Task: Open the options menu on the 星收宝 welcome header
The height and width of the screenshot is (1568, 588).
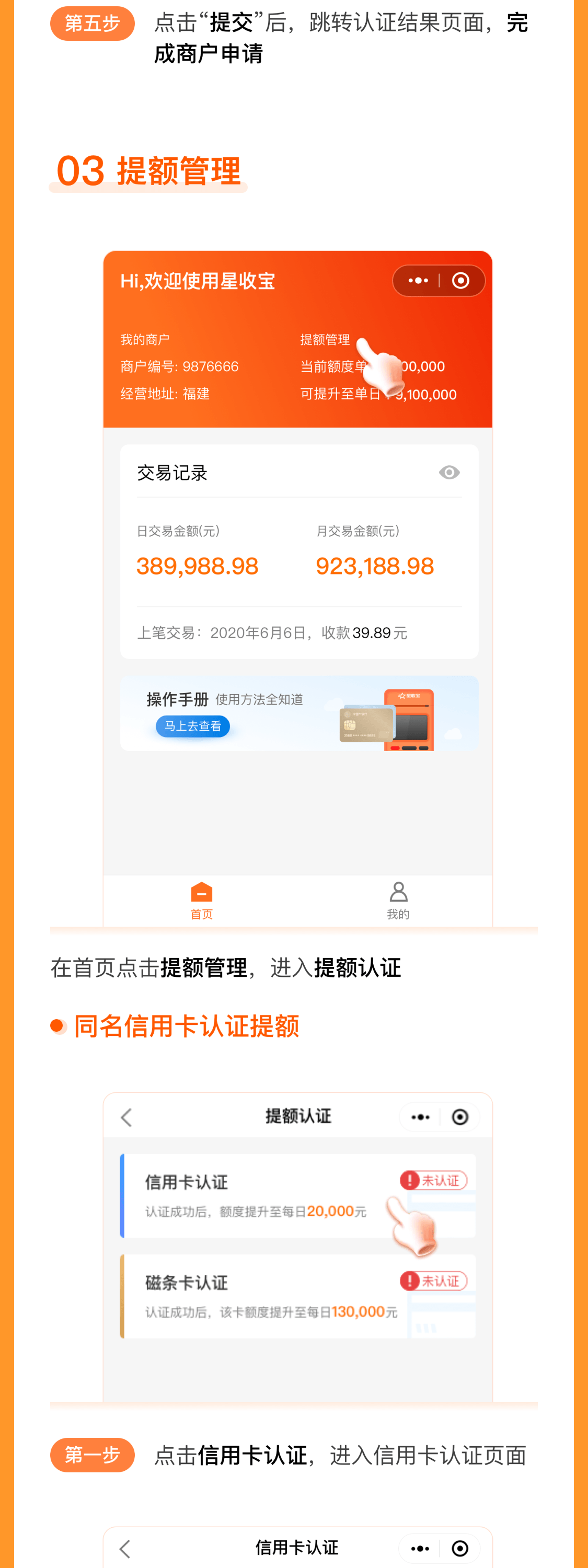Action: pyautogui.click(x=418, y=281)
